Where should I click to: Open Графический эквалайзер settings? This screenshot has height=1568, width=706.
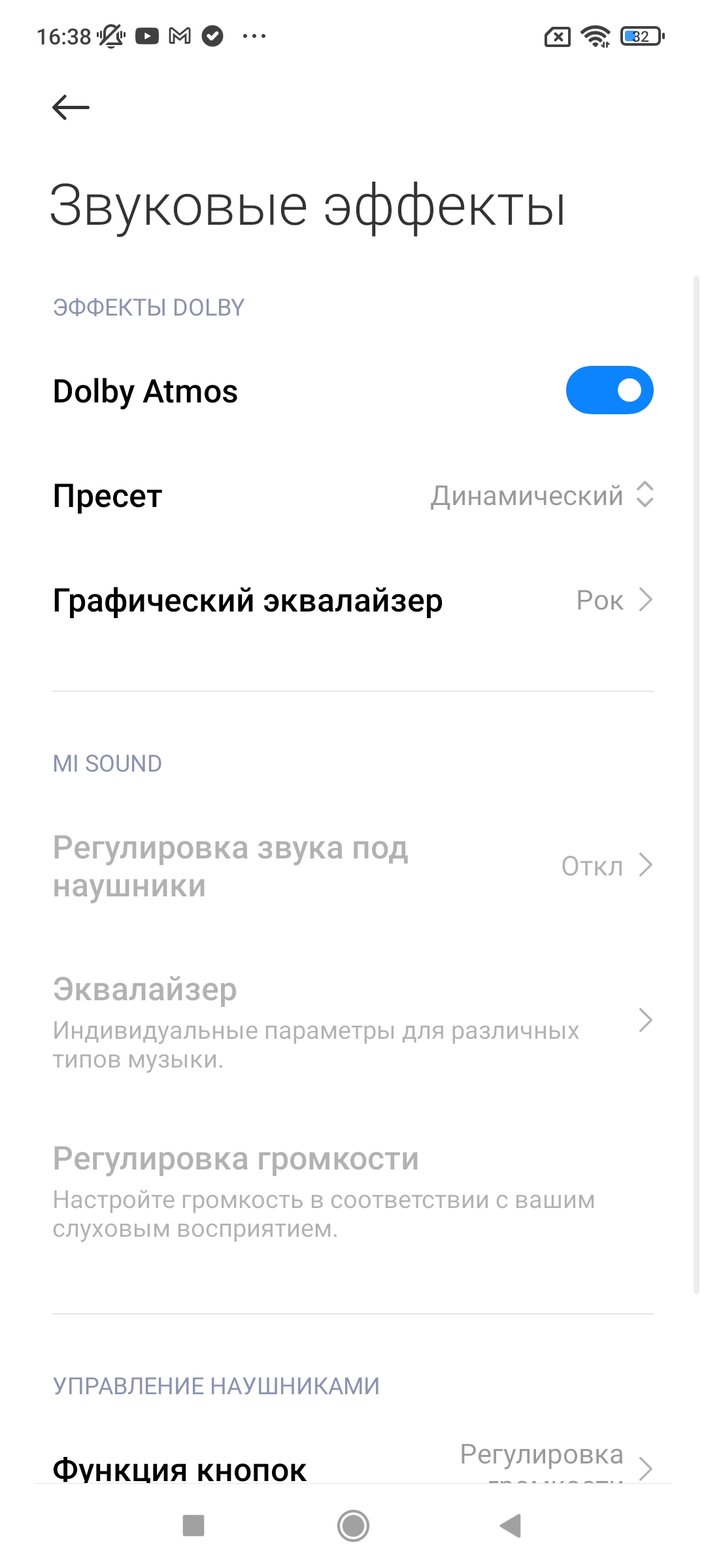pyautogui.click(x=353, y=600)
